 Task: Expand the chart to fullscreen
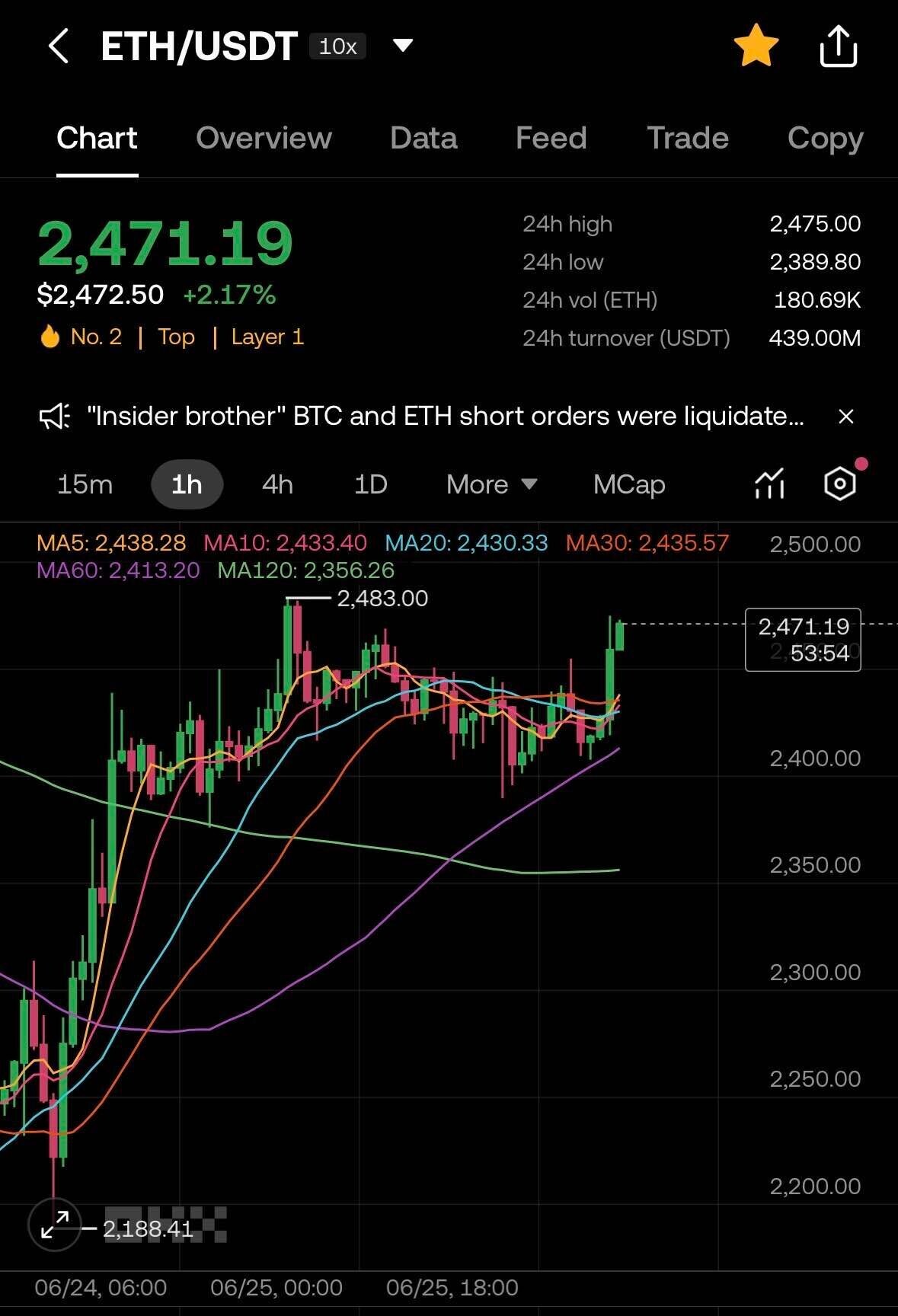tap(54, 1225)
